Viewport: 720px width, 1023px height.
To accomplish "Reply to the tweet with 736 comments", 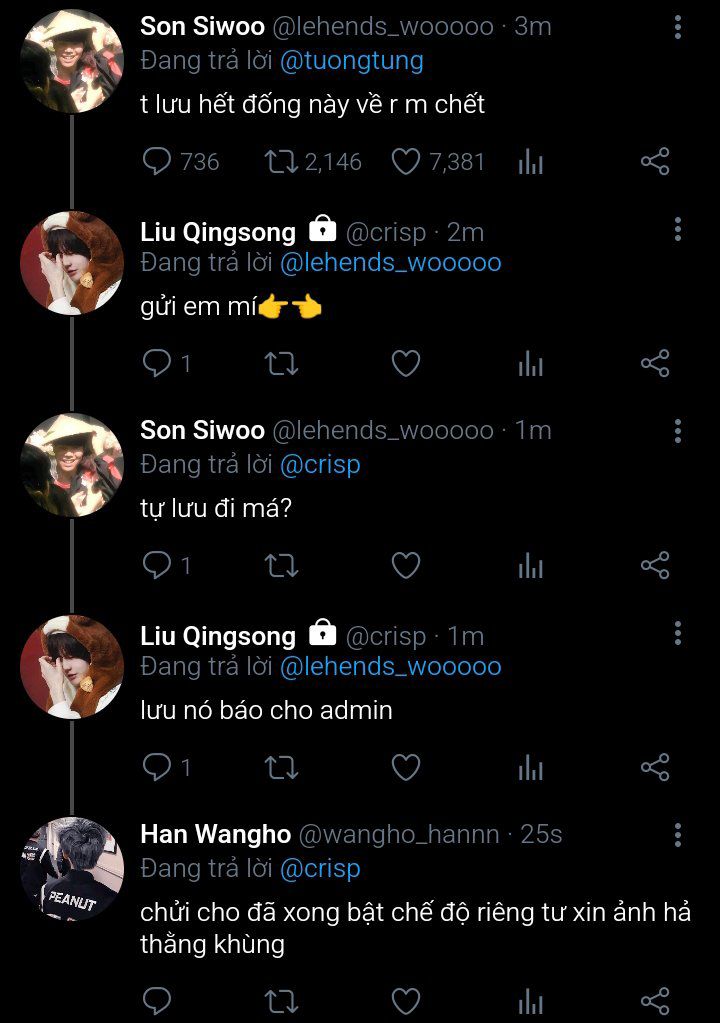I will point(157,162).
